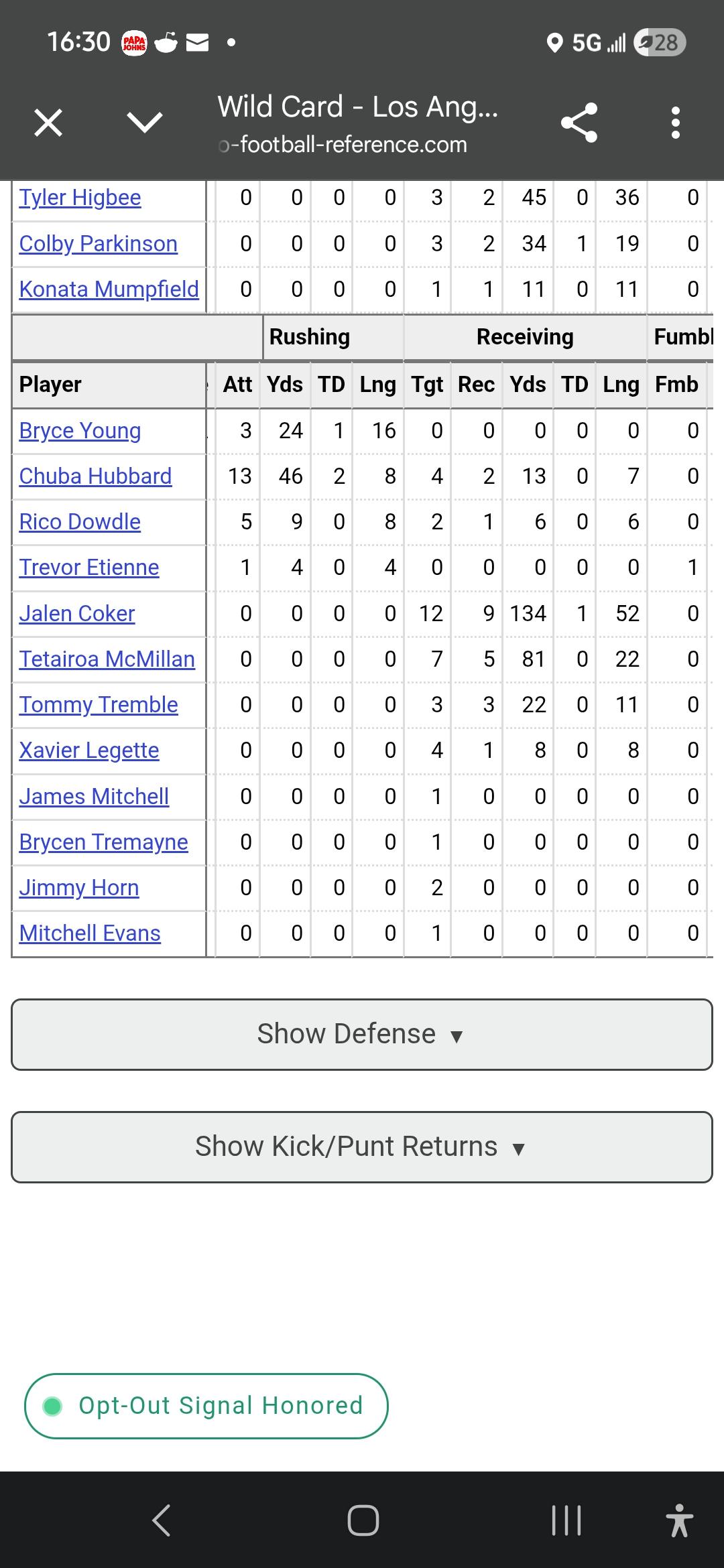This screenshot has width=724, height=1568.
Task: Open Trevor Etienne's player page
Action: pos(88,568)
